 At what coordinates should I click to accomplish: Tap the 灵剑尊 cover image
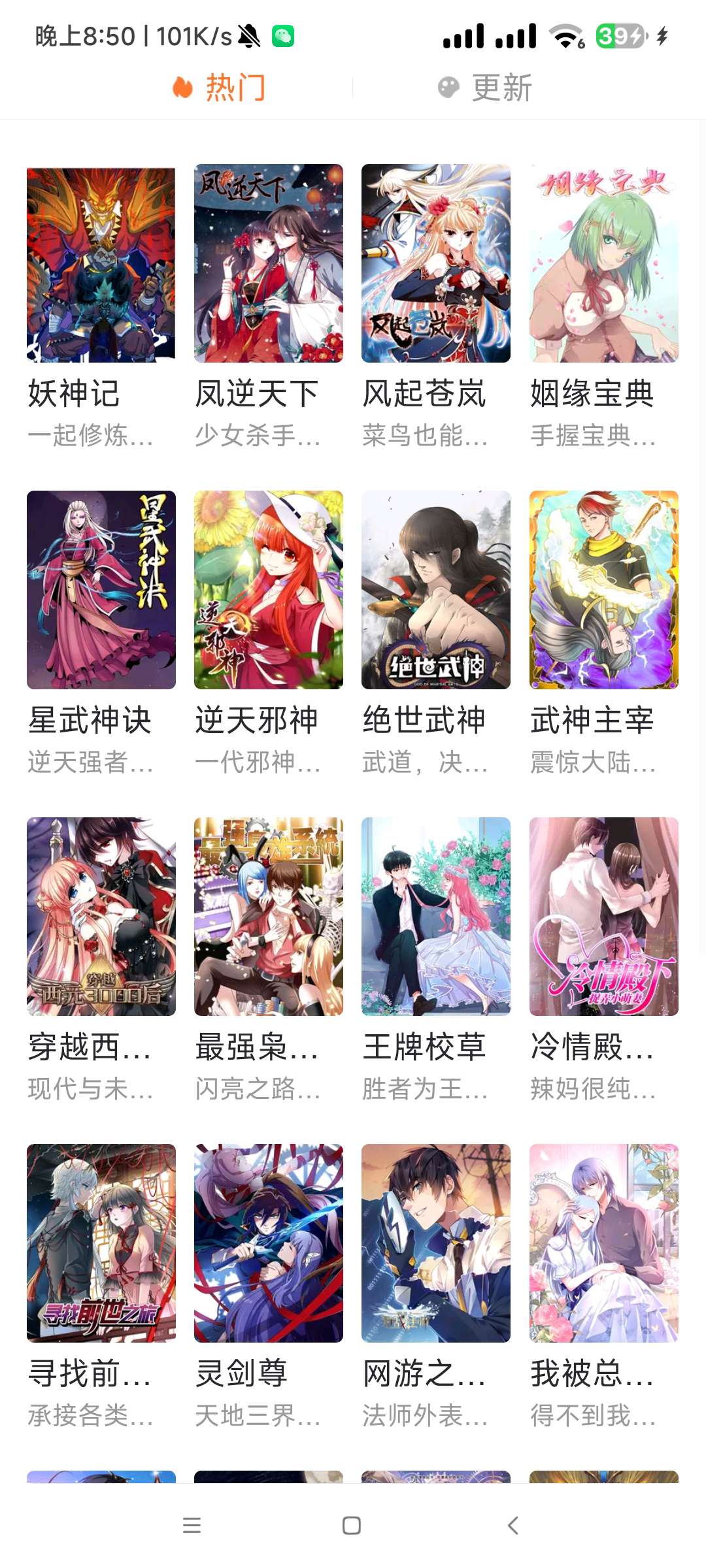tap(269, 1241)
